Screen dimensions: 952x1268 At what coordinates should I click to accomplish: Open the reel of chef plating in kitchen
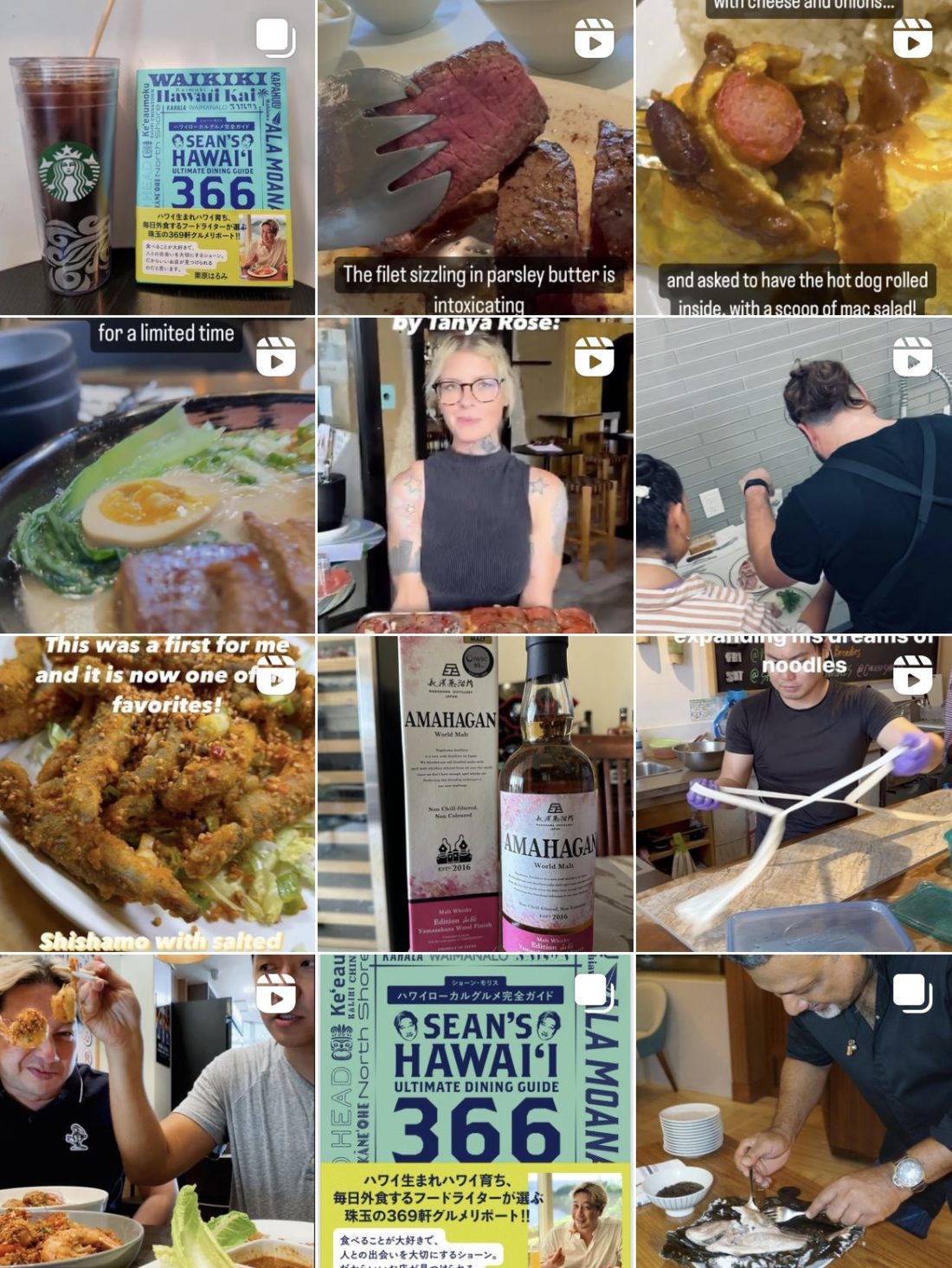point(794,475)
